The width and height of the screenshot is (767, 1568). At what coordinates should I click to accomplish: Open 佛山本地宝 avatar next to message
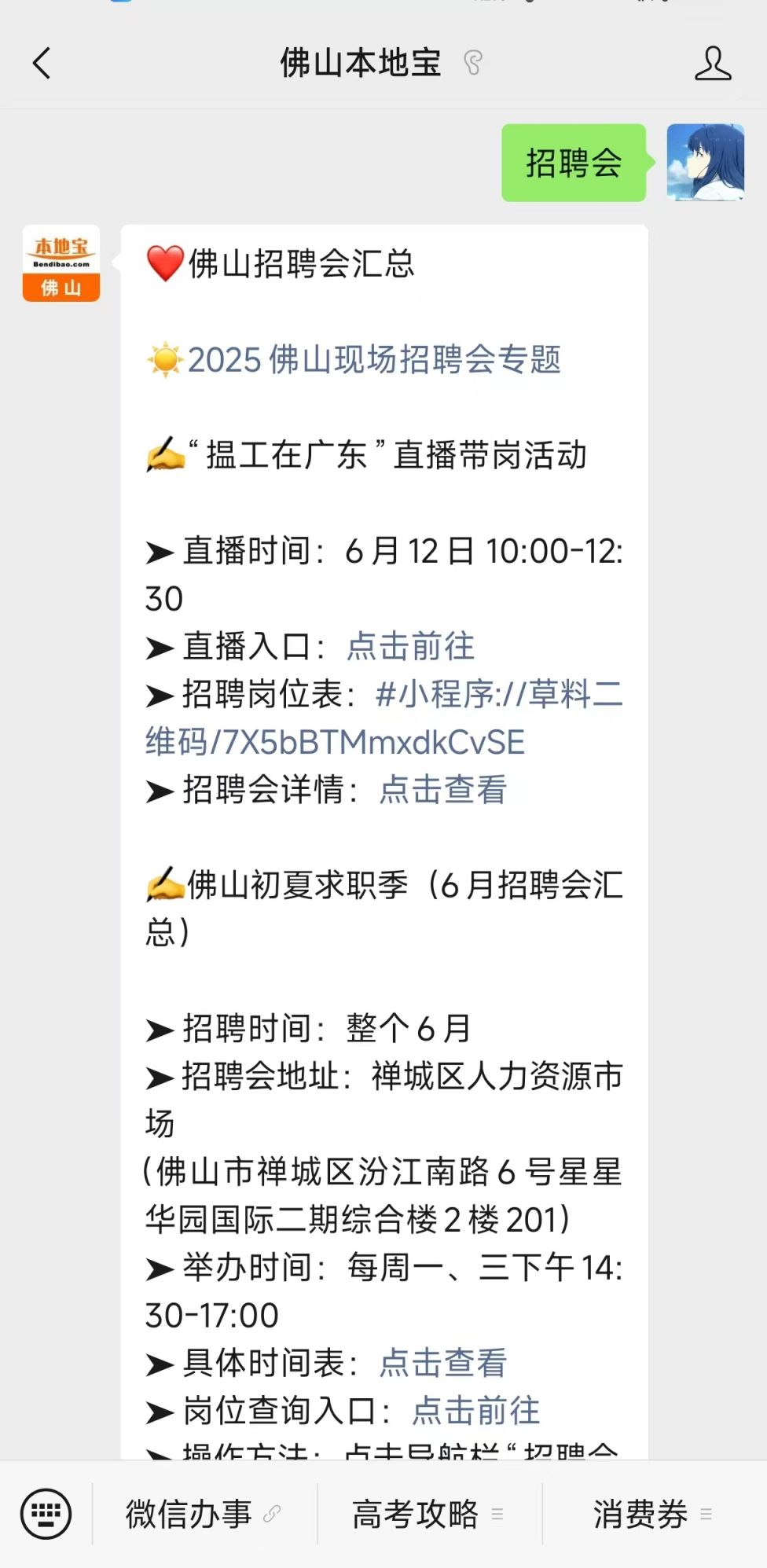(61, 263)
